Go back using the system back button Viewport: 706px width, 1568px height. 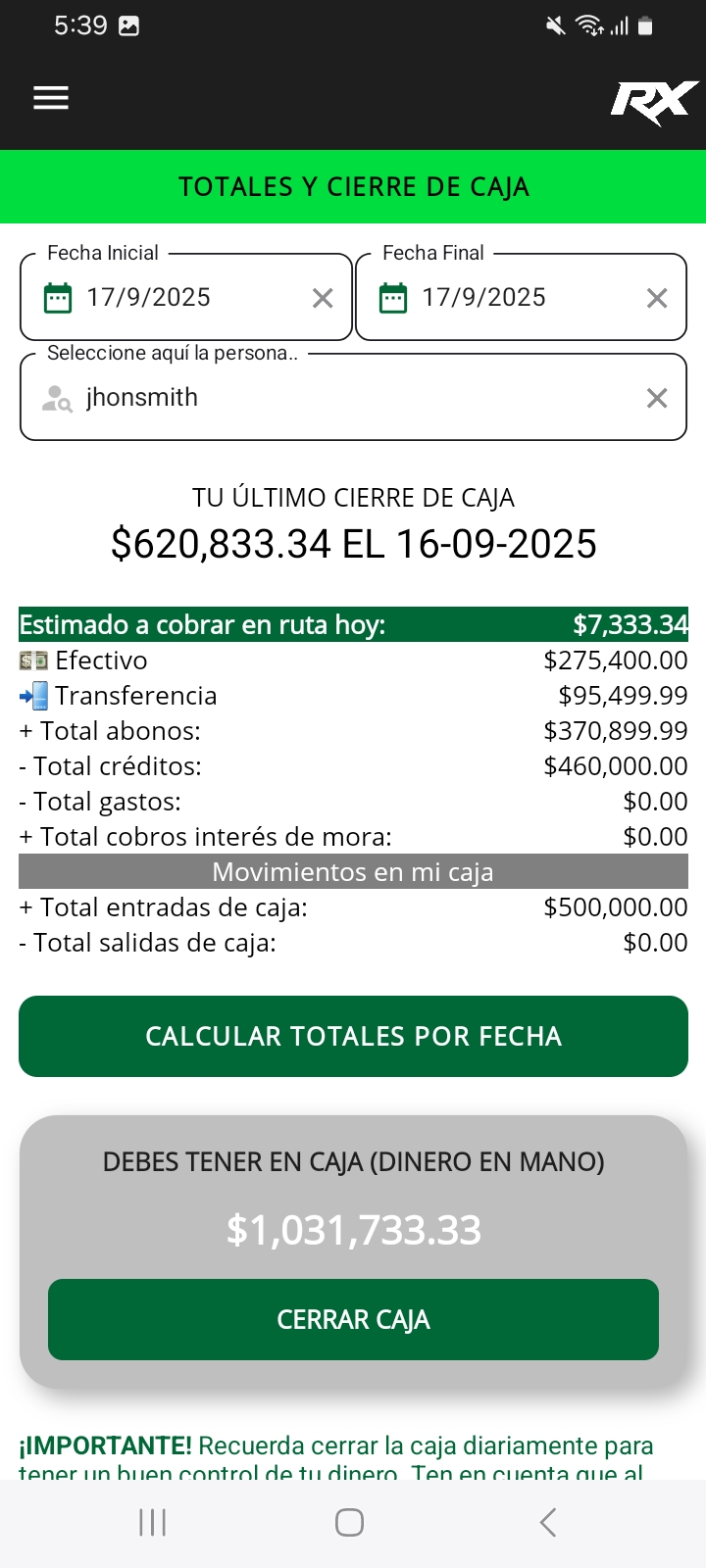click(x=548, y=1522)
